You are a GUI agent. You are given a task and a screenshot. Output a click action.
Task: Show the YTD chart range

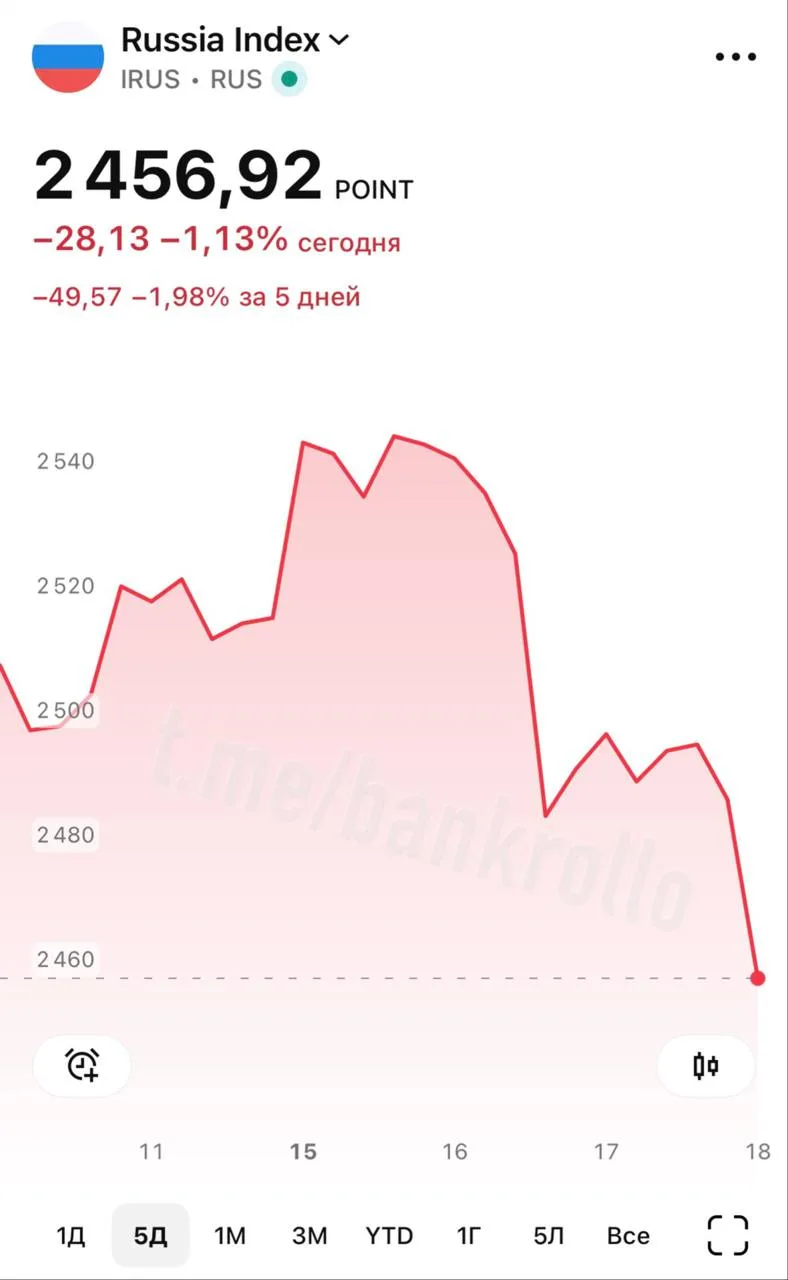tap(389, 1236)
